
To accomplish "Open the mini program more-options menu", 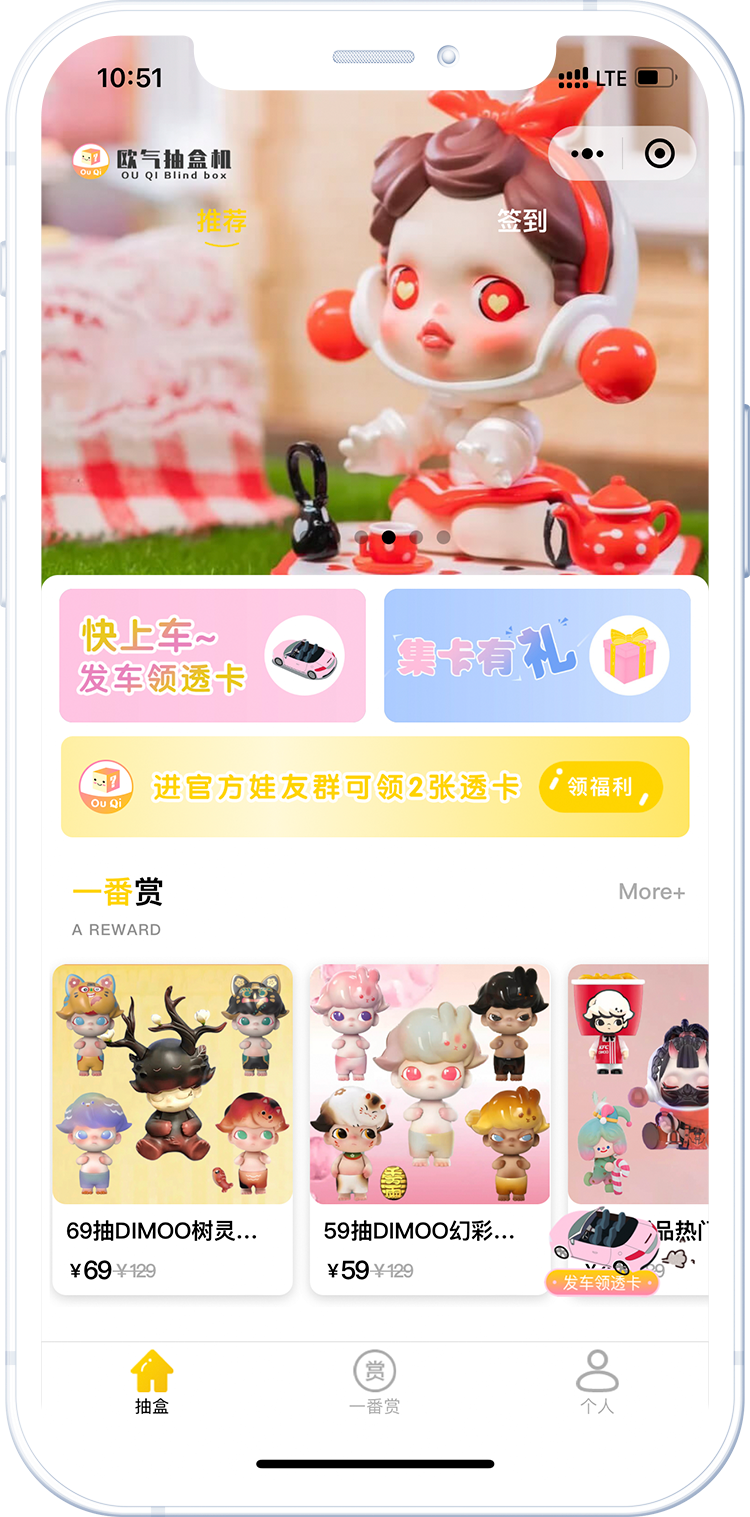I will coord(587,154).
